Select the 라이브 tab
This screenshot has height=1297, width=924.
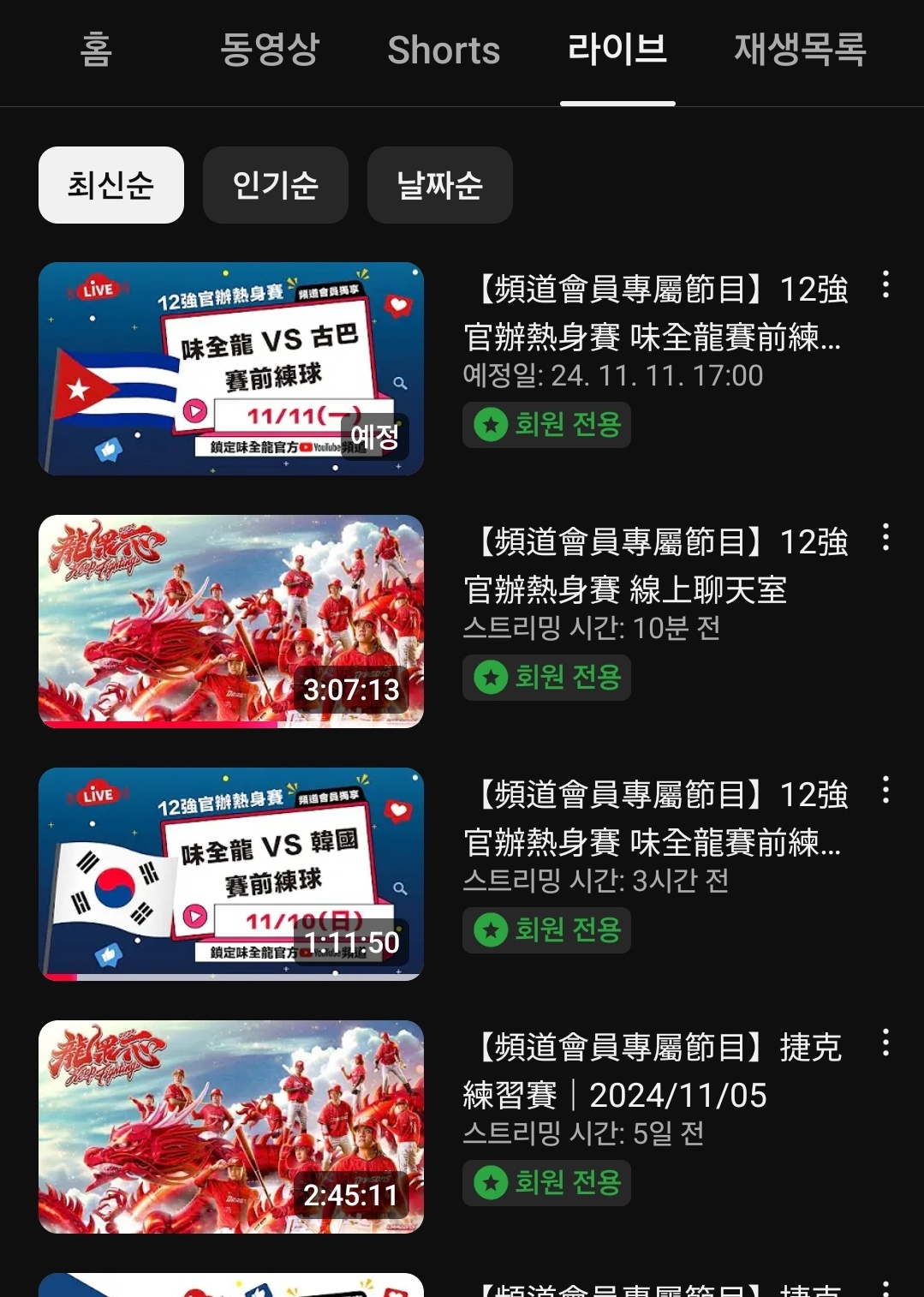617,50
